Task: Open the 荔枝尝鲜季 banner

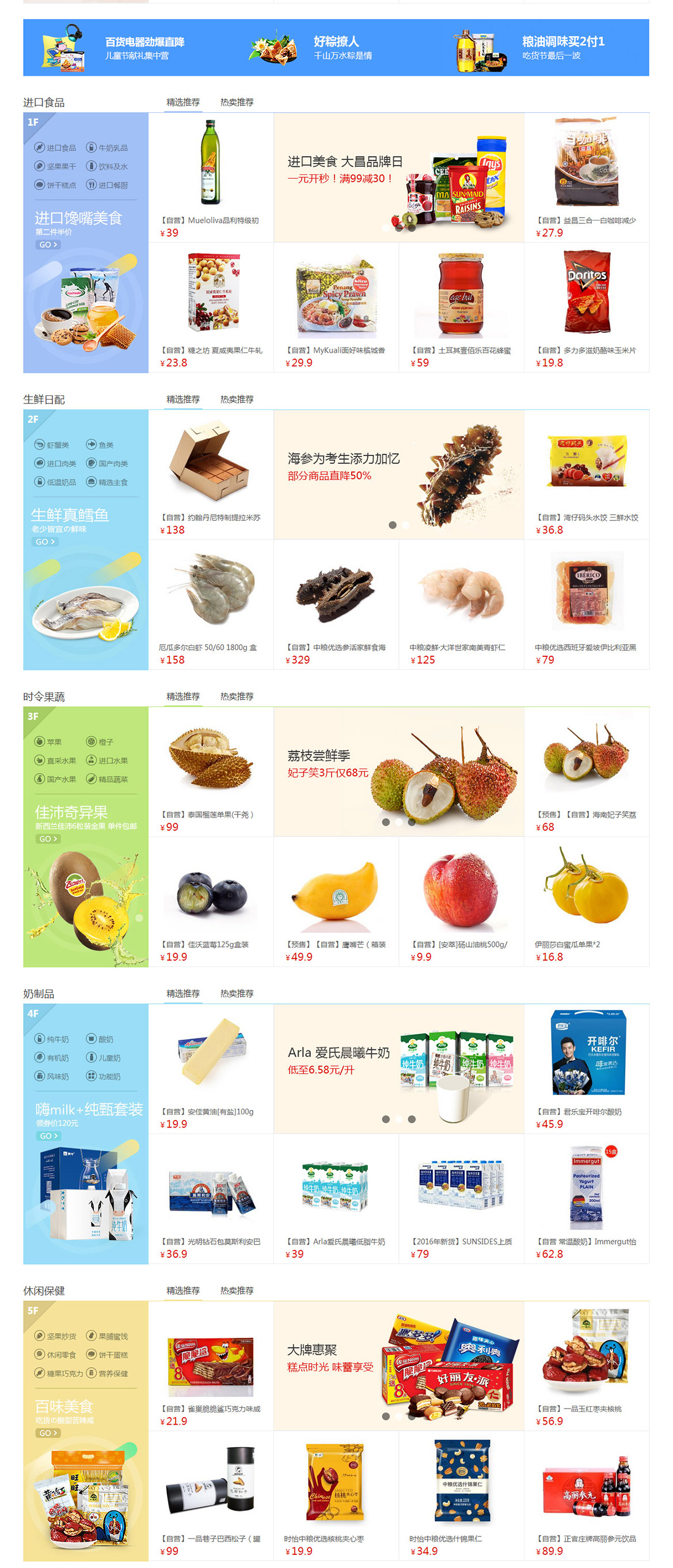Action: (x=398, y=771)
